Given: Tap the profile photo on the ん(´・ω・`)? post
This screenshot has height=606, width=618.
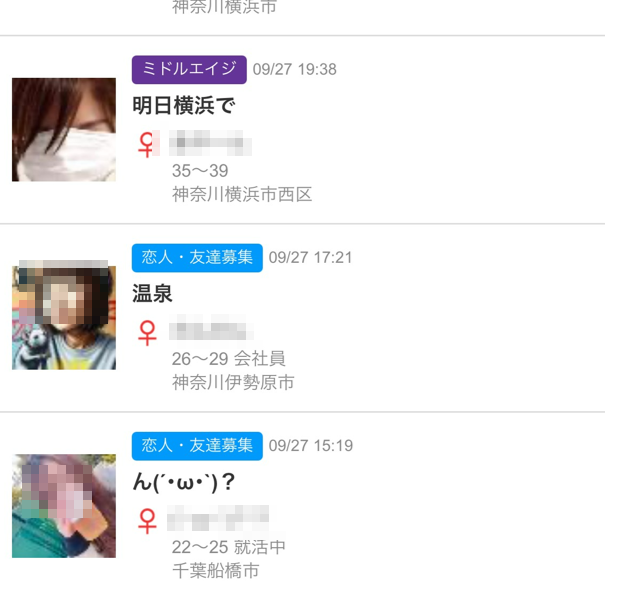Looking at the screenshot, I should point(64,505).
